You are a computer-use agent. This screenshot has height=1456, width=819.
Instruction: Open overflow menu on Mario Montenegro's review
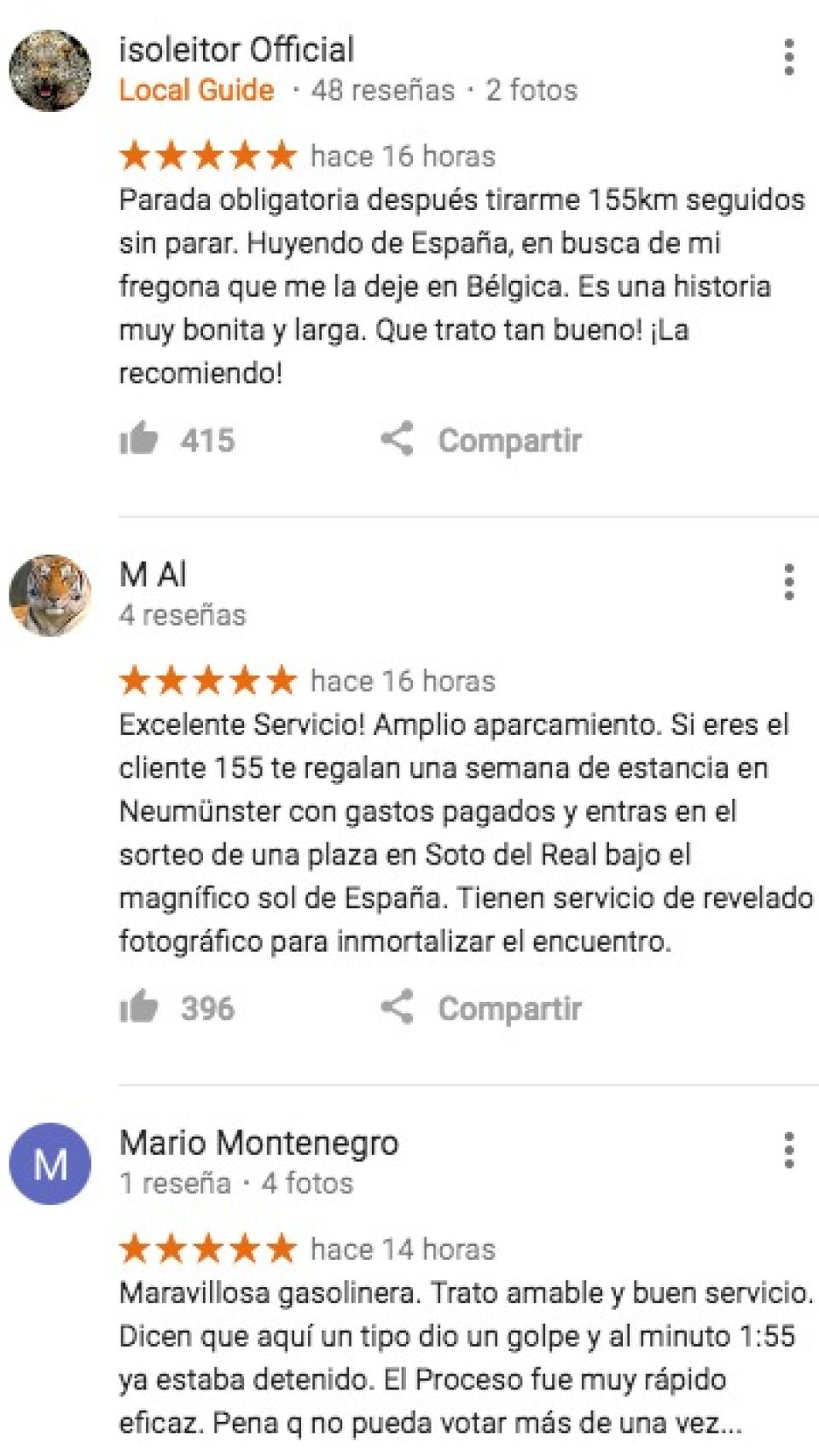[789, 1150]
